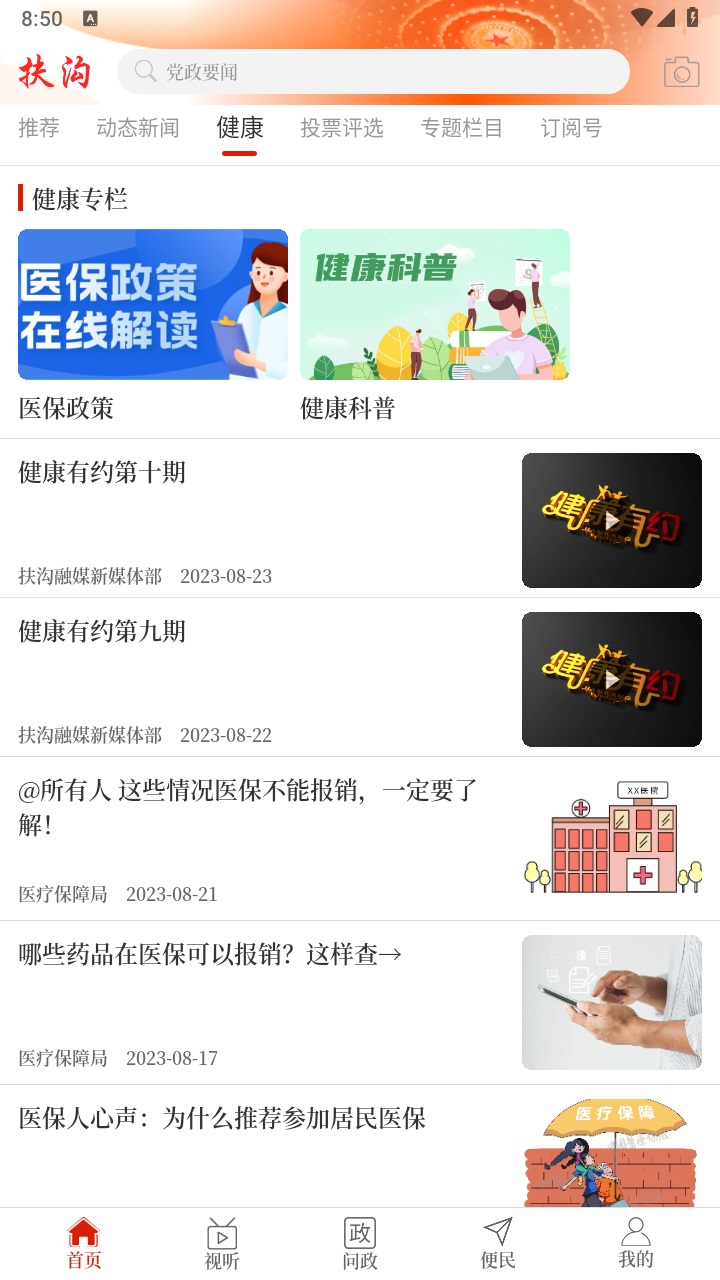Switch to the 订阅号 tab
Viewport: 720px width, 1280px height.
pos(570,128)
